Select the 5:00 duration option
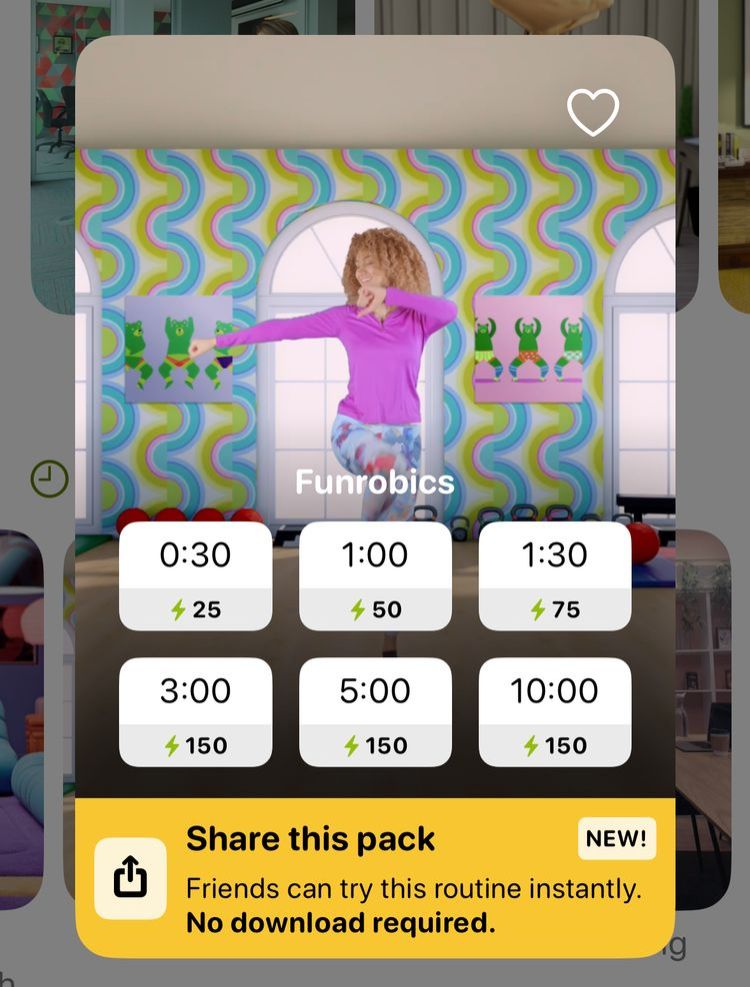 [x=375, y=712]
